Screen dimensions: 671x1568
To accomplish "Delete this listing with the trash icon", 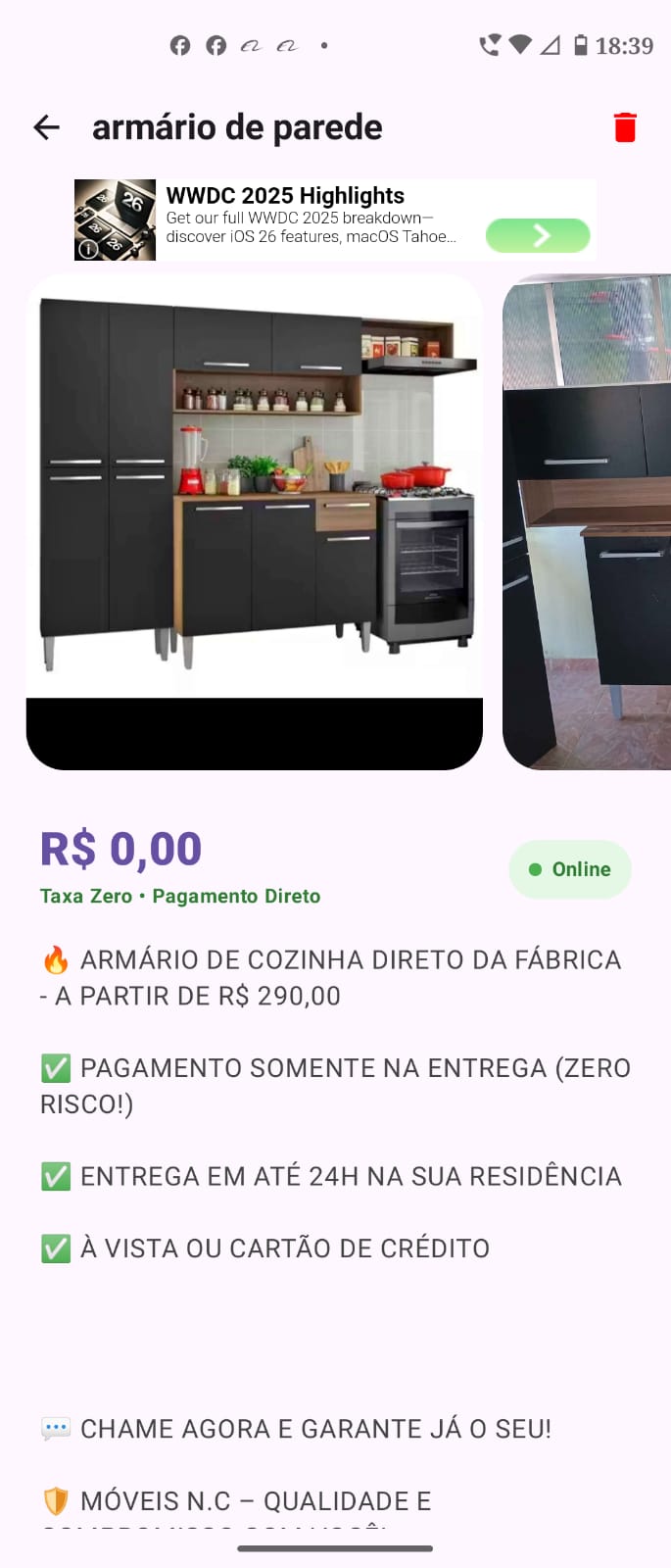I will pyautogui.click(x=625, y=127).
